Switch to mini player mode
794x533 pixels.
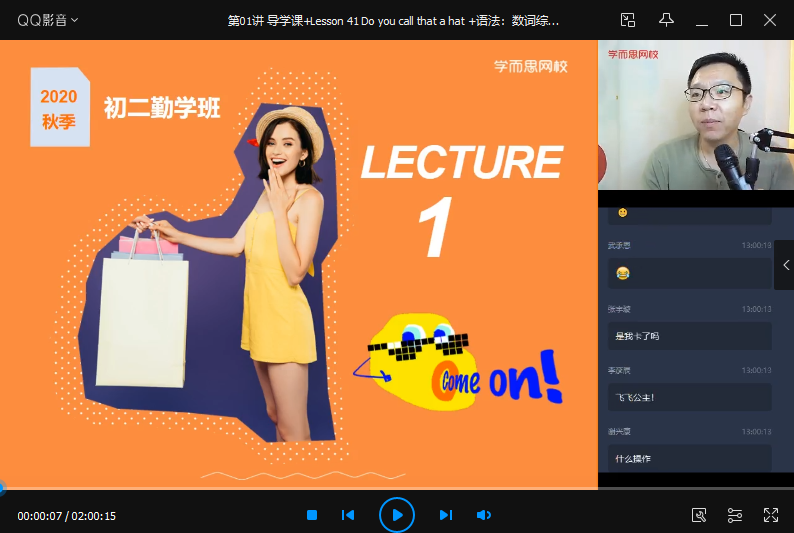pos(628,20)
